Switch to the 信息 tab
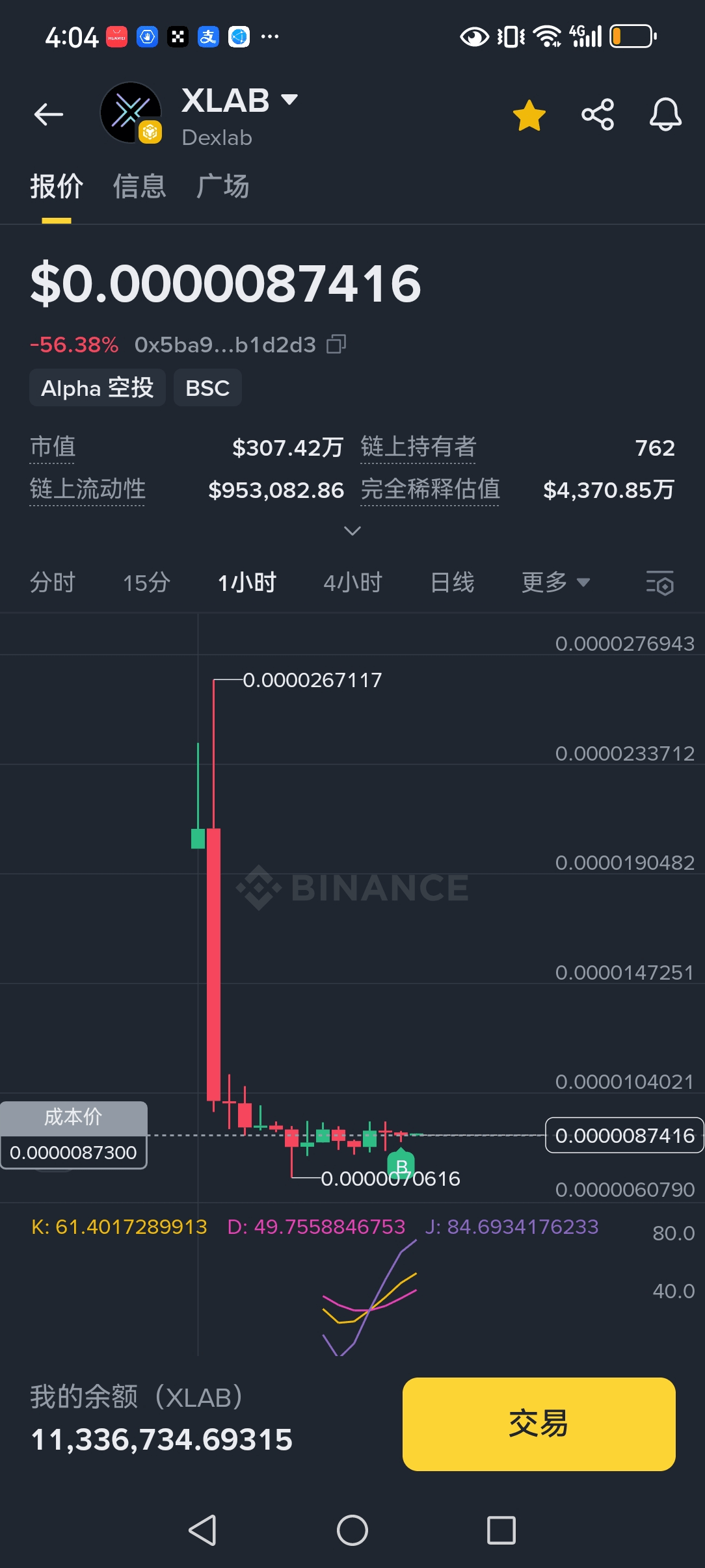 [139, 187]
